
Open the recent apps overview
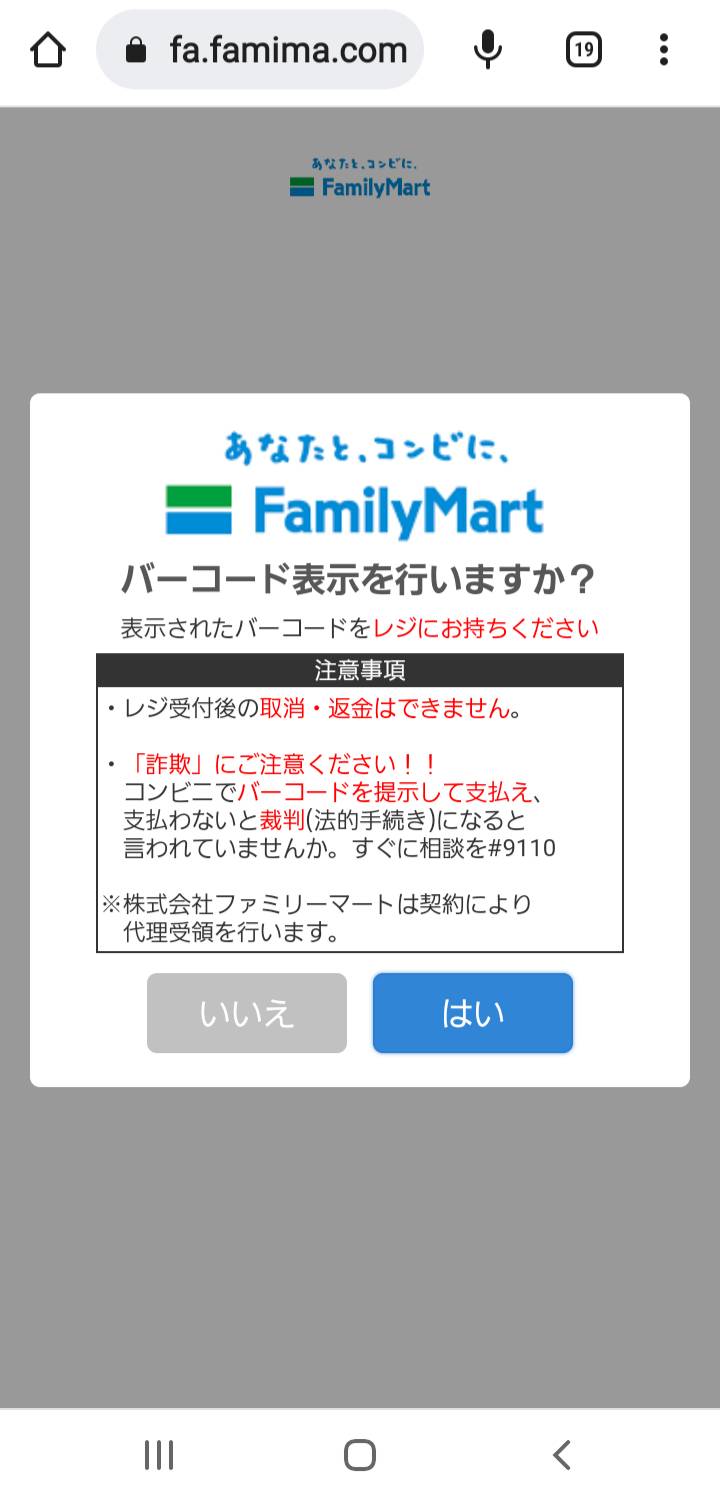(159, 1455)
